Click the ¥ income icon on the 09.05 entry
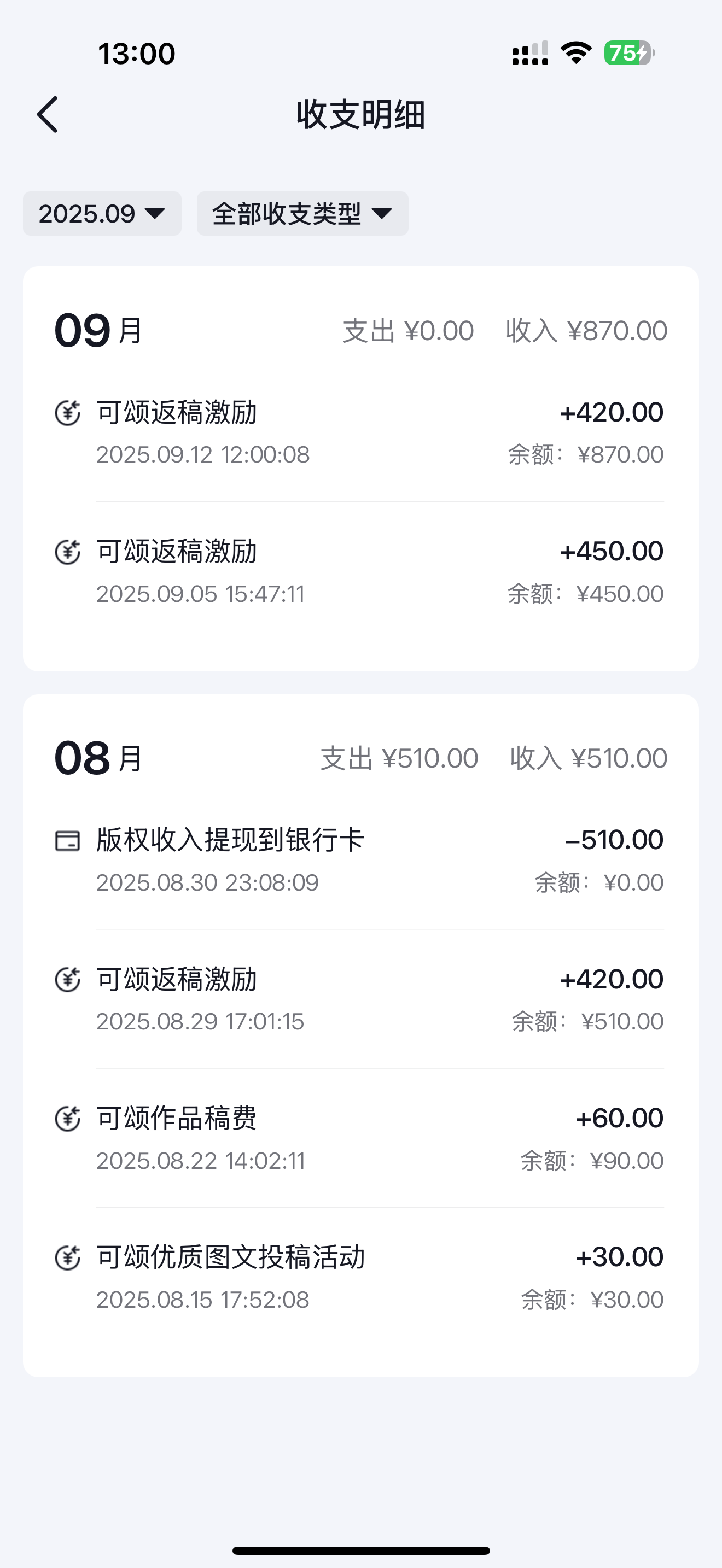Image resolution: width=722 pixels, height=1568 pixels. pyautogui.click(x=68, y=551)
